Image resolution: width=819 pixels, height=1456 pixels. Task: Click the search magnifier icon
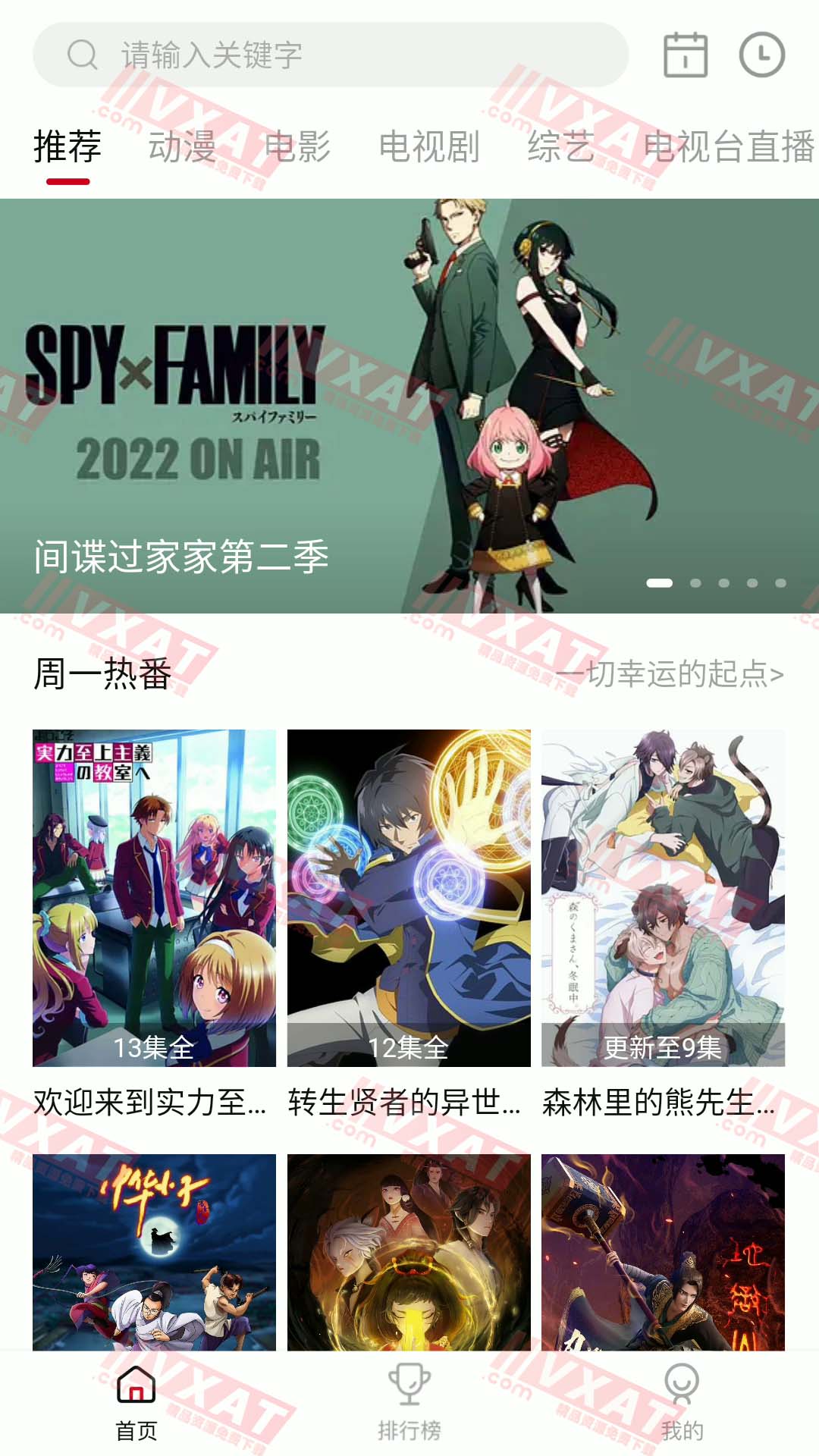[x=81, y=53]
